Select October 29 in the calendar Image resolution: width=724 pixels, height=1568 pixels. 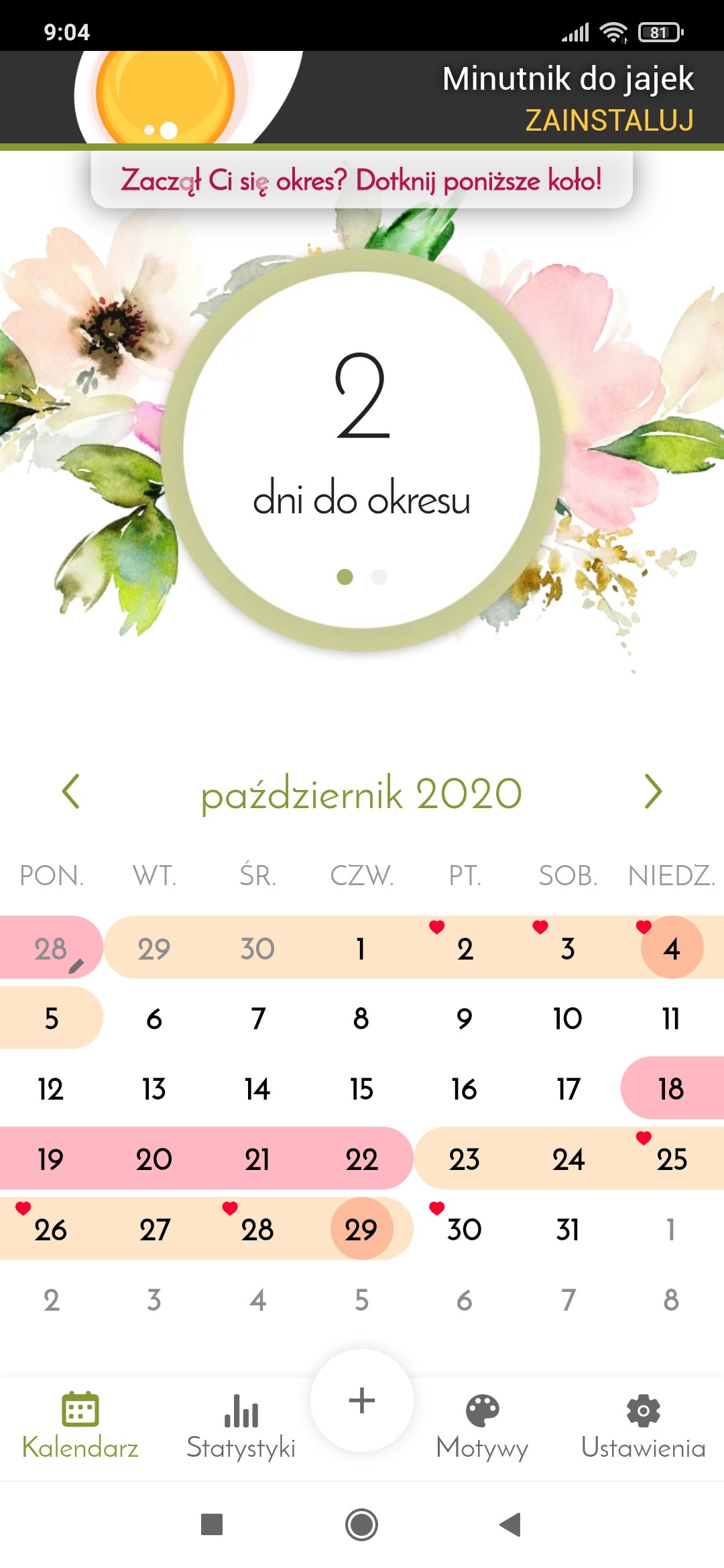coord(361,1229)
